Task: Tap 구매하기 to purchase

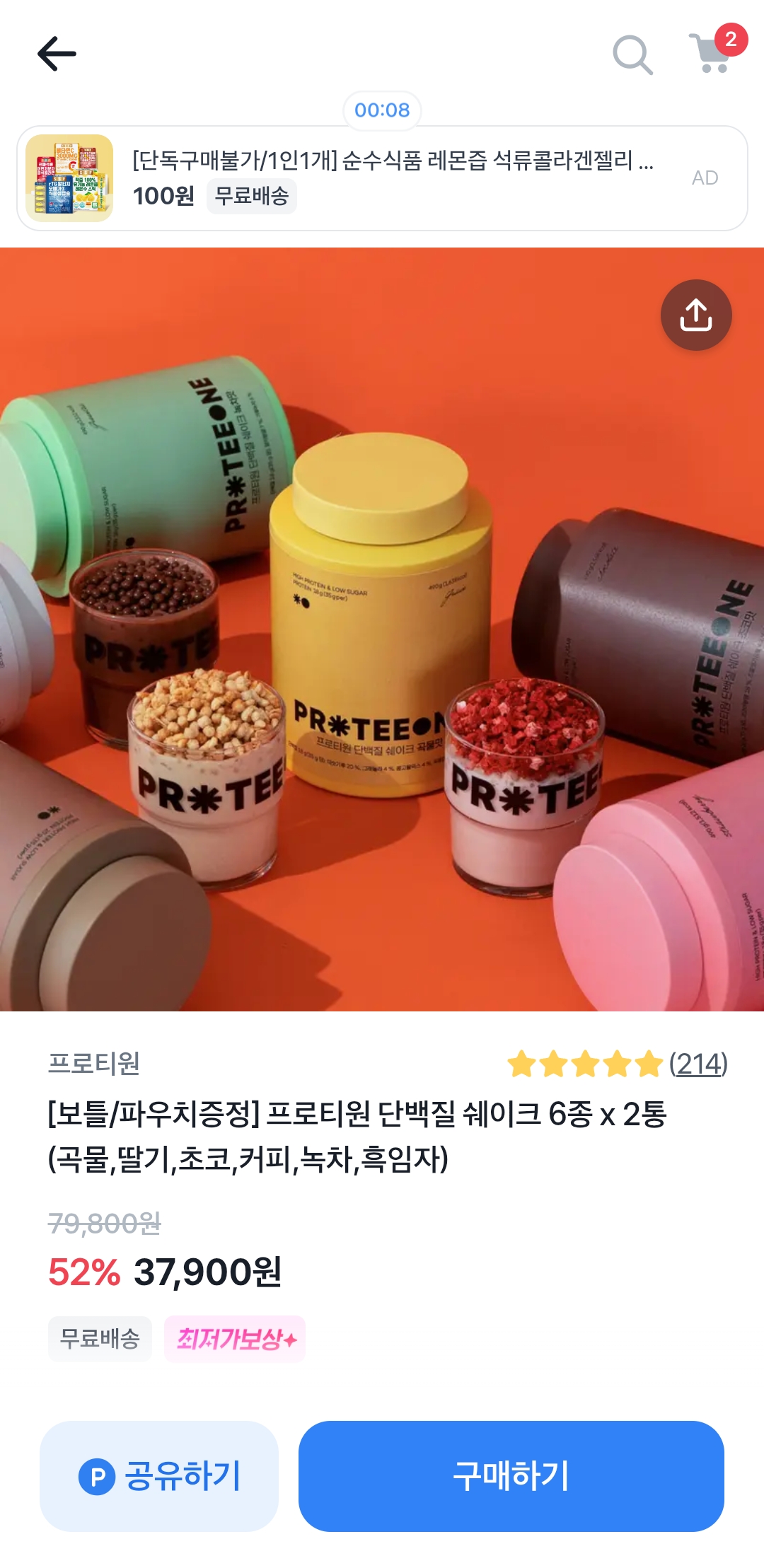Action: tap(511, 1476)
